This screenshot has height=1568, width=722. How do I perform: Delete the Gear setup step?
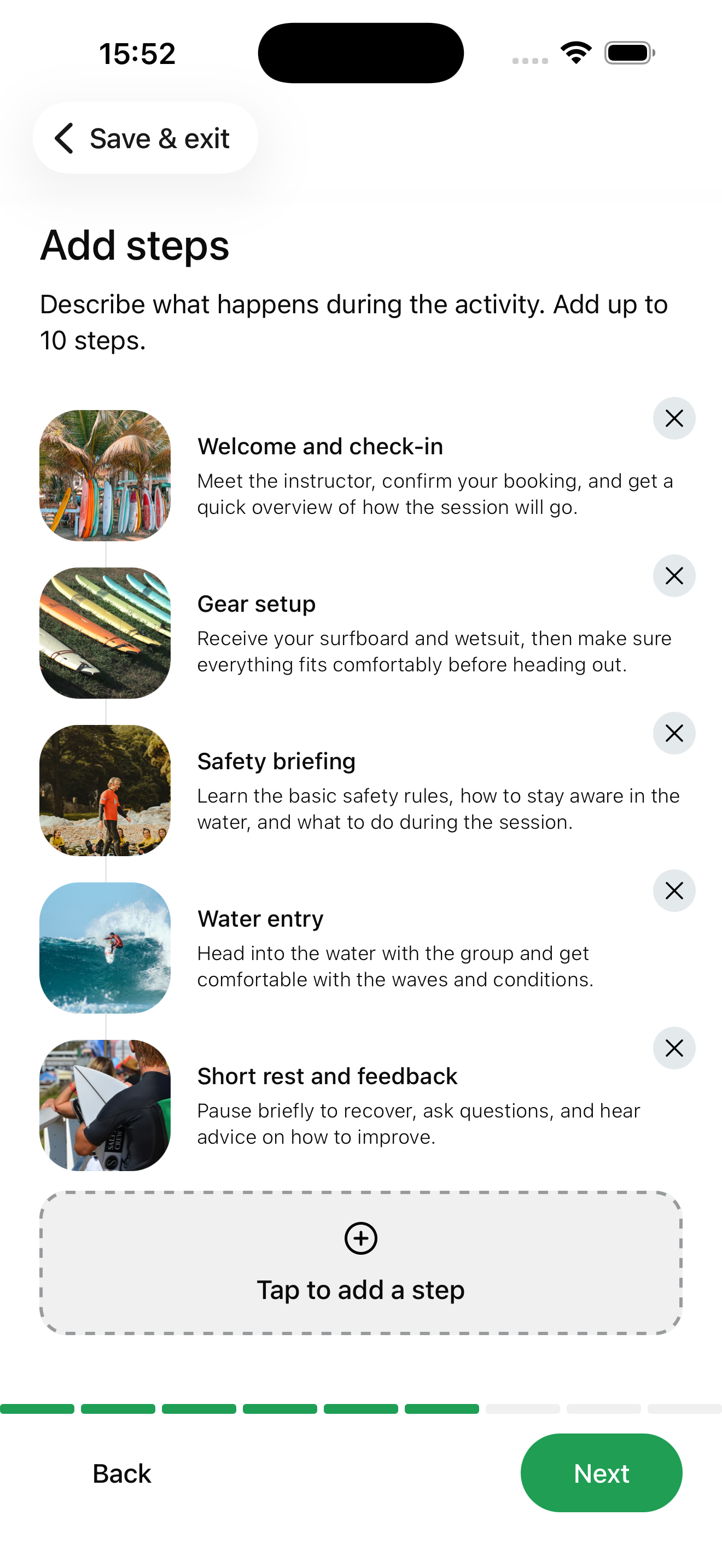click(674, 576)
